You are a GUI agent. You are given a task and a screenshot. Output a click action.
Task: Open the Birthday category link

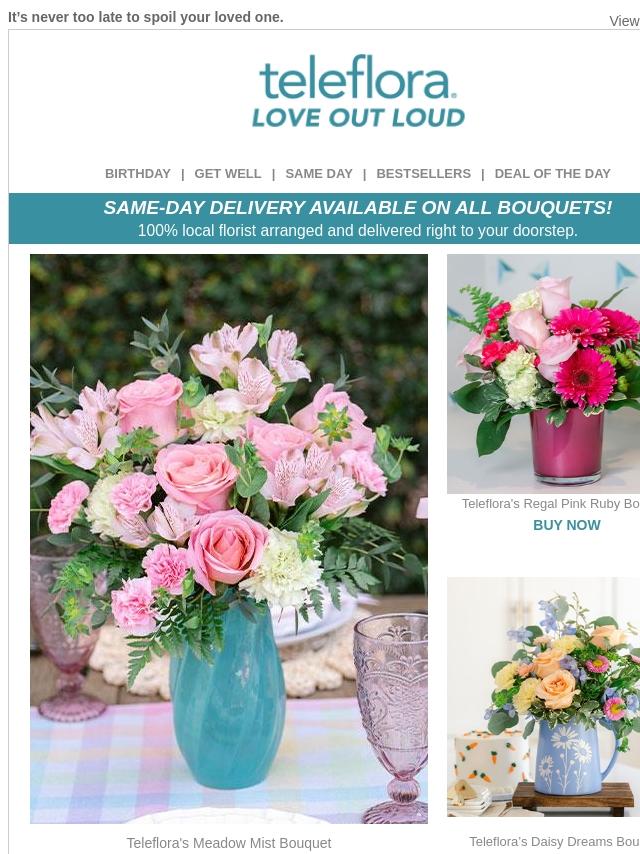tap(137, 173)
